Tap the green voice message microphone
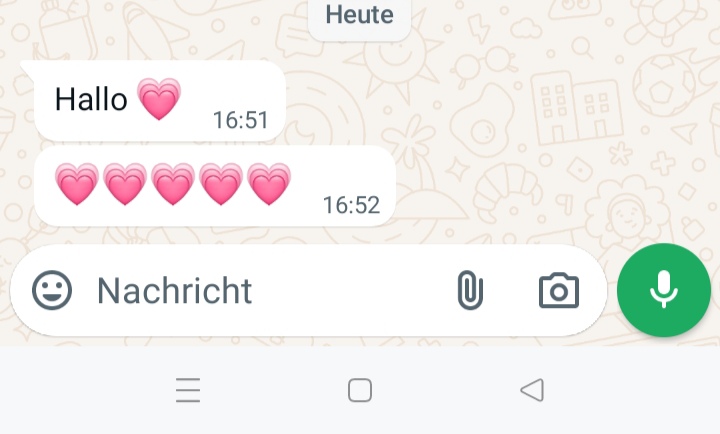 tap(663, 291)
